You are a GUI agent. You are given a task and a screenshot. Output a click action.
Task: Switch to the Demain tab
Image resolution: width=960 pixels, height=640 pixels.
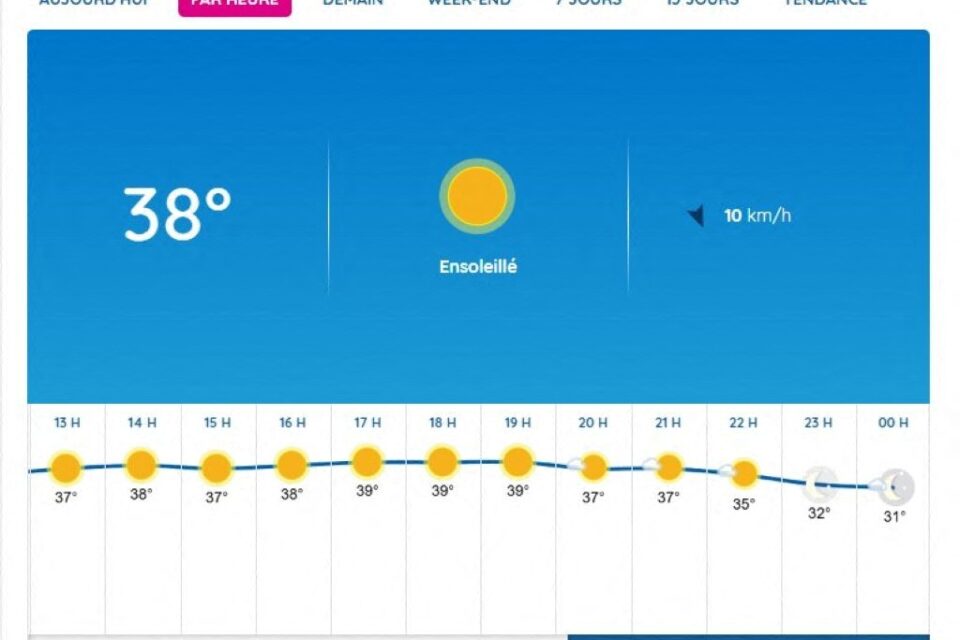point(353,3)
